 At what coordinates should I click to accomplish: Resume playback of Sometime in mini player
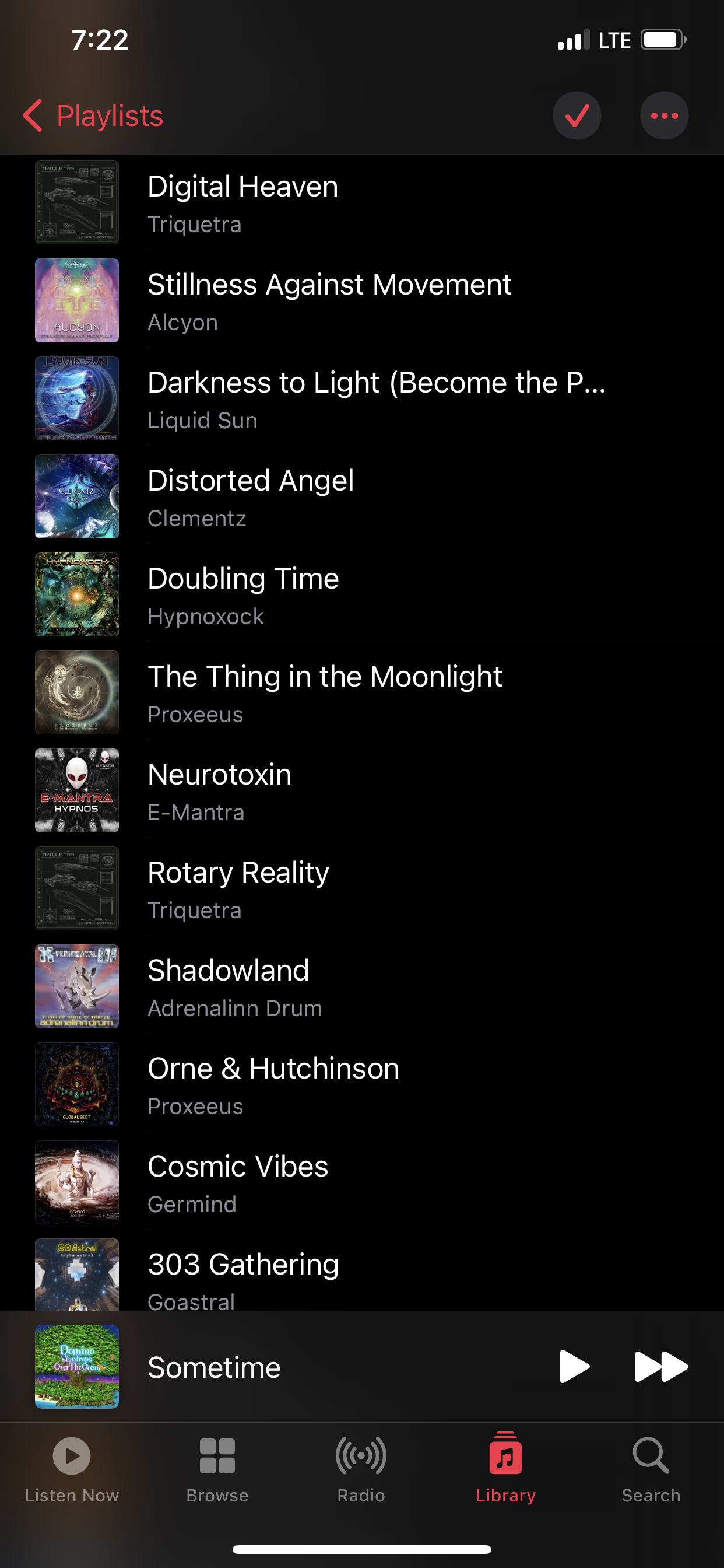click(574, 1367)
